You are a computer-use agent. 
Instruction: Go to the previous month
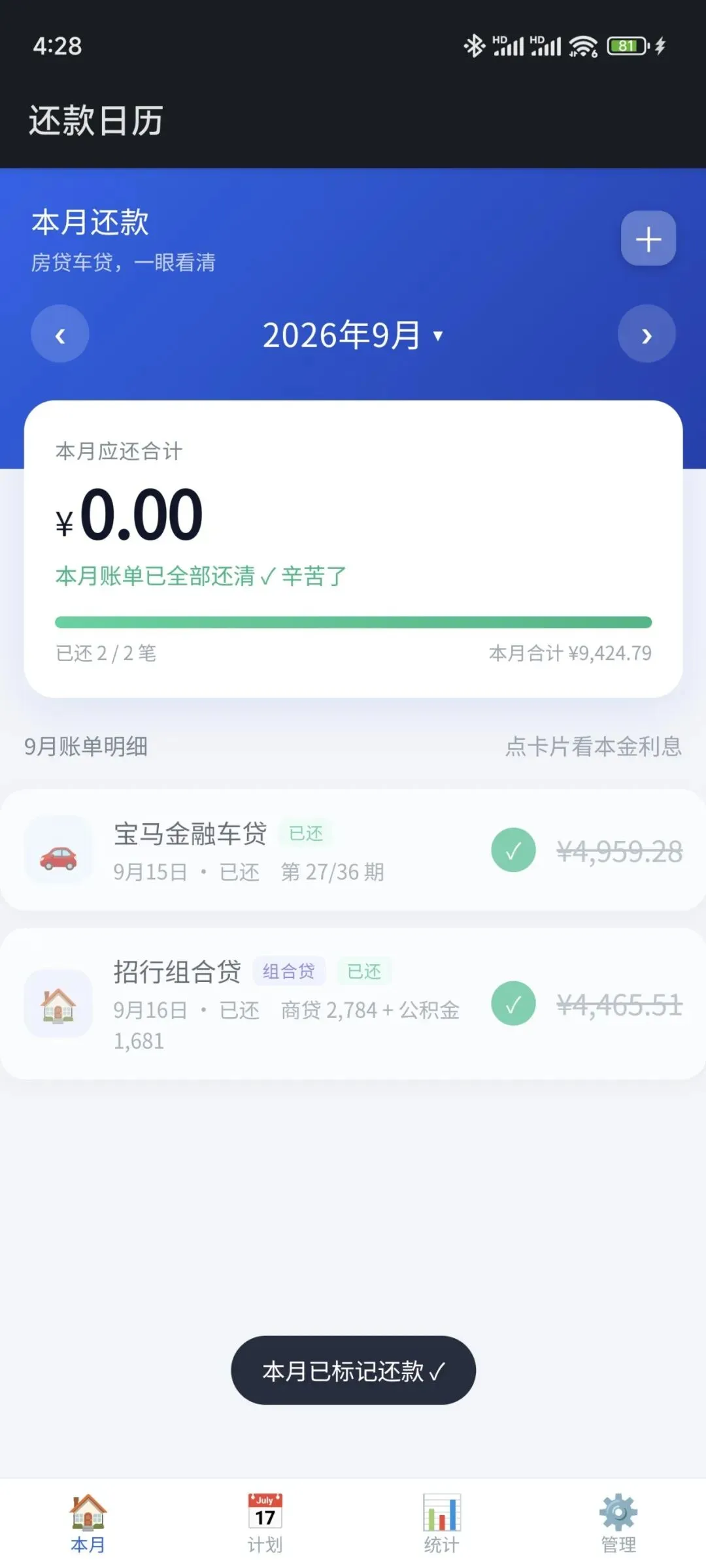(x=60, y=334)
